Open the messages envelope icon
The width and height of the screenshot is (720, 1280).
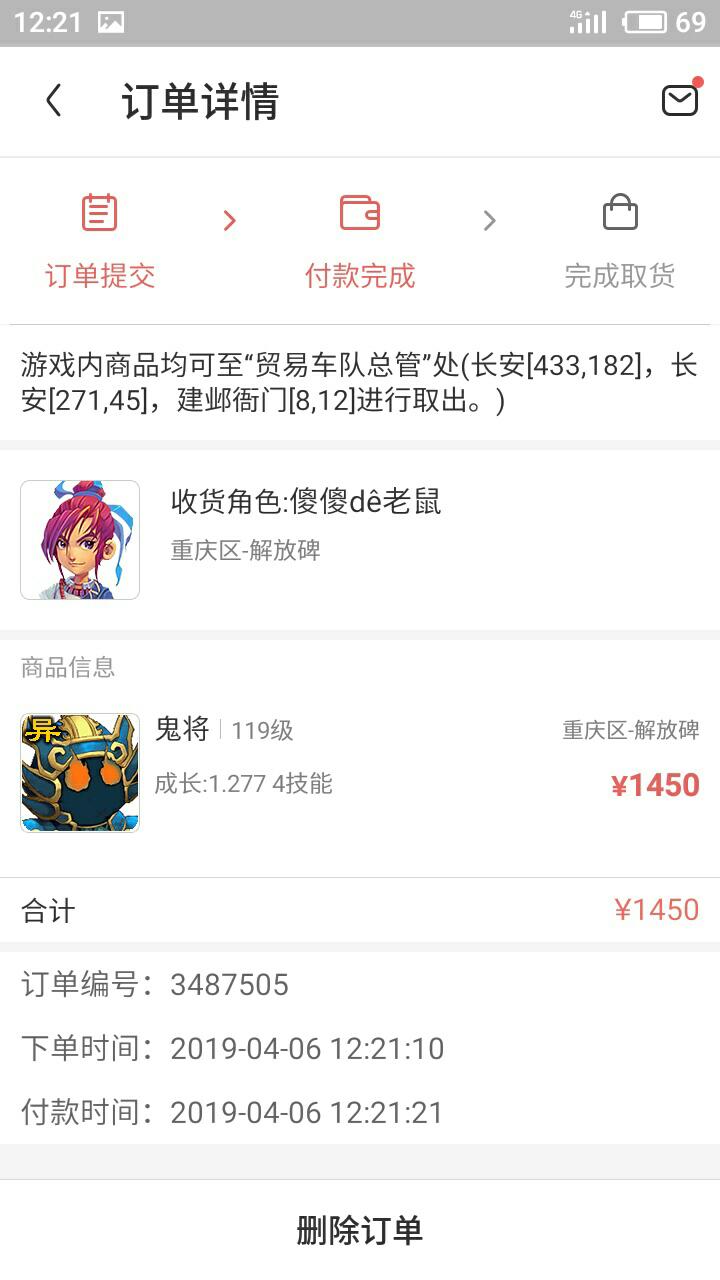(680, 100)
